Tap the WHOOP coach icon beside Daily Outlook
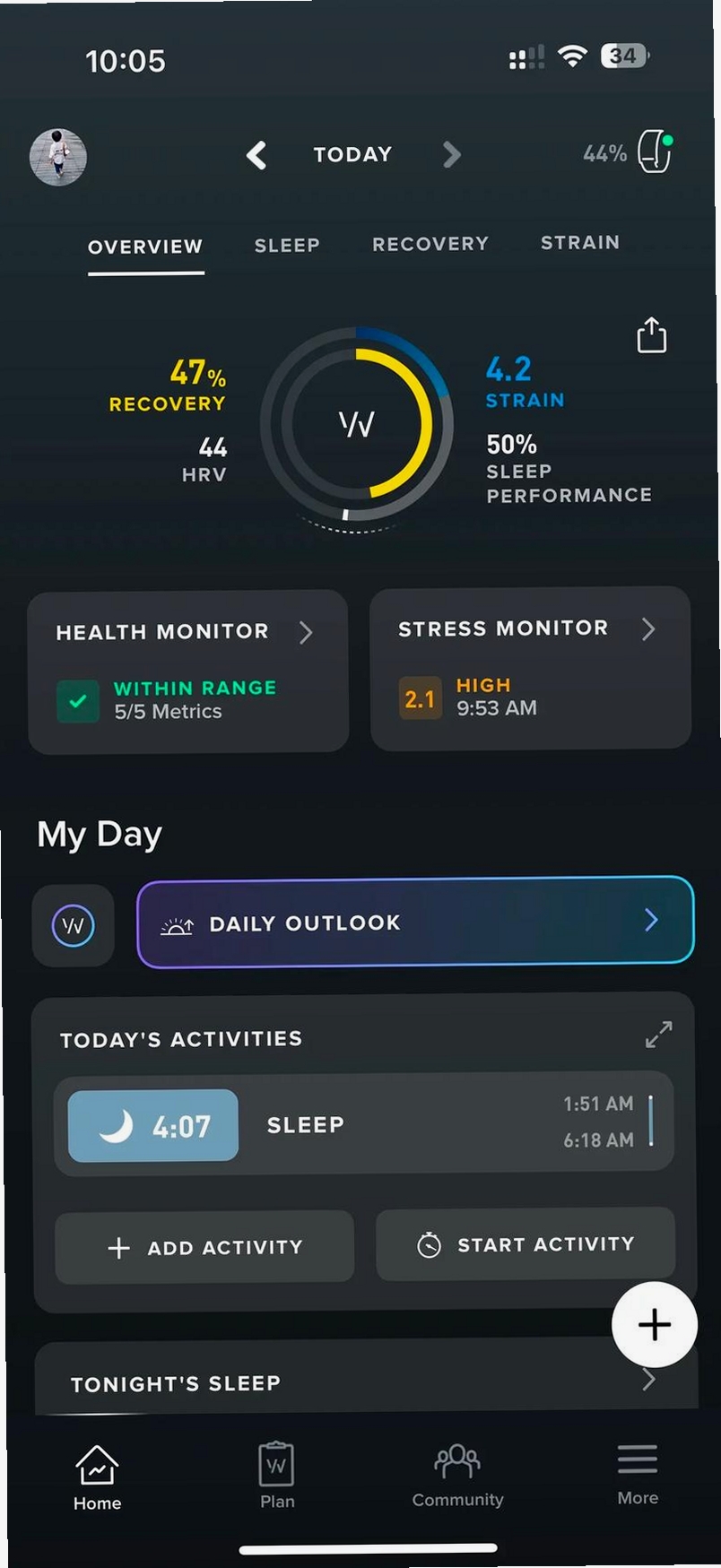 pos(74,925)
